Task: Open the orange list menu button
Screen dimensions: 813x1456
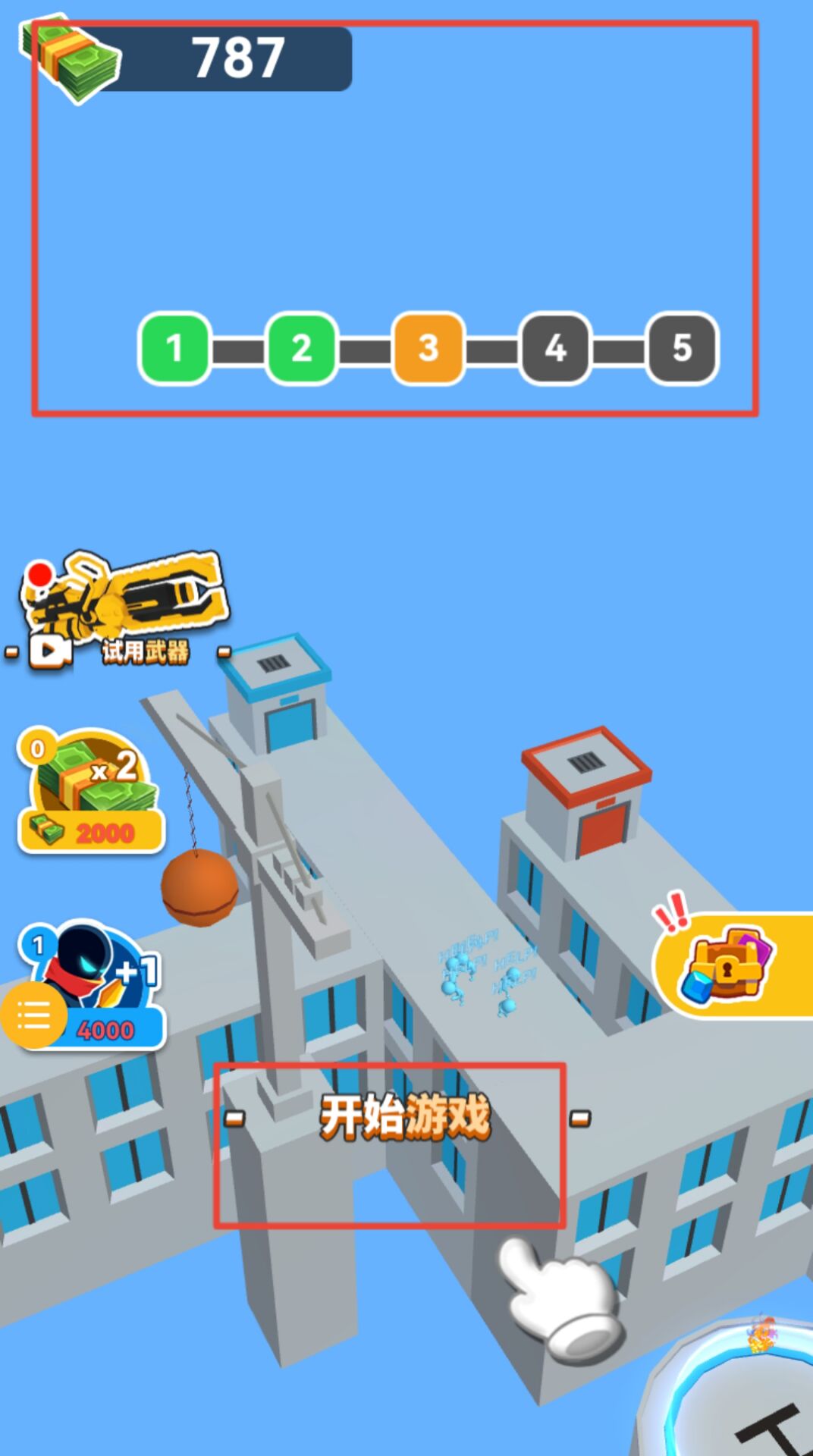Action: point(33,1015)
